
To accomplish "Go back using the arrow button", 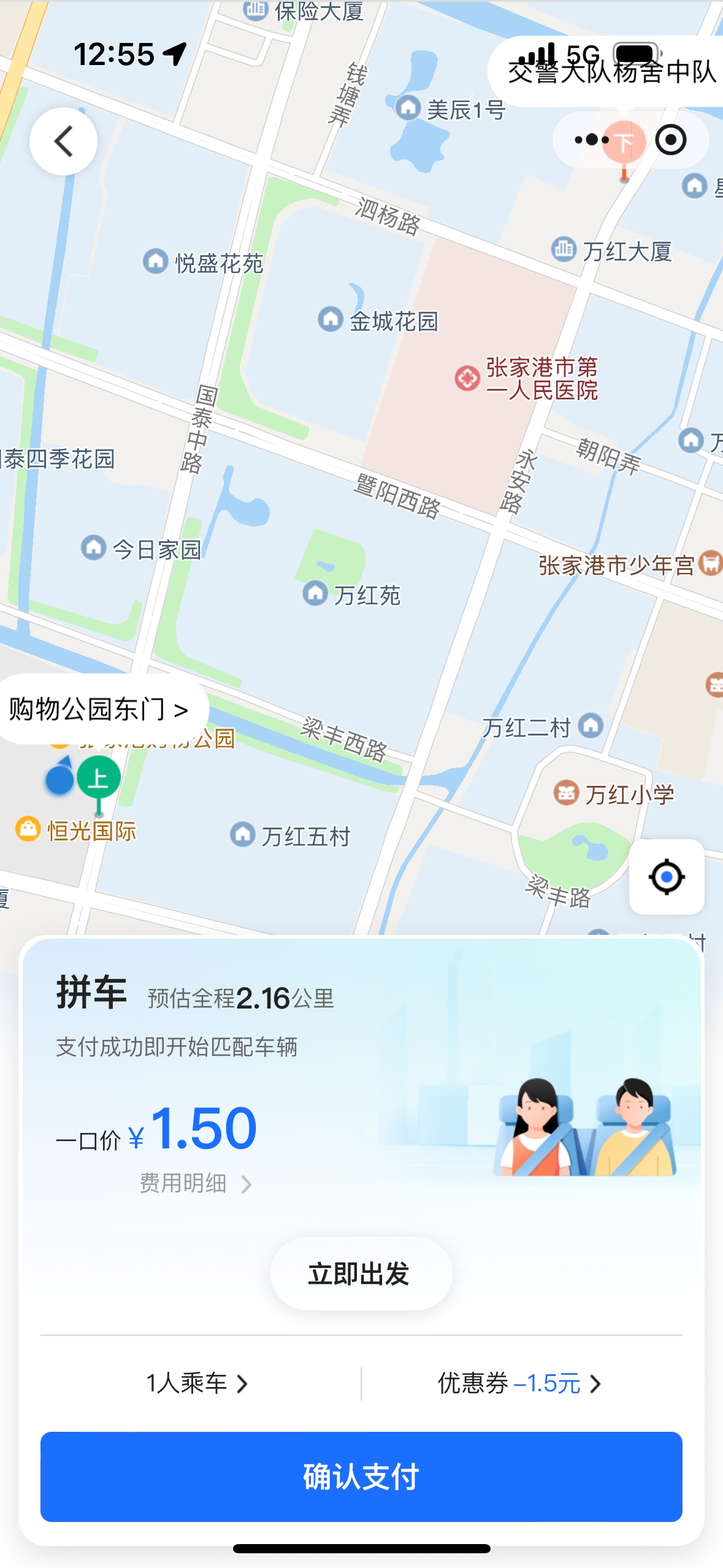I will point(63,142).
